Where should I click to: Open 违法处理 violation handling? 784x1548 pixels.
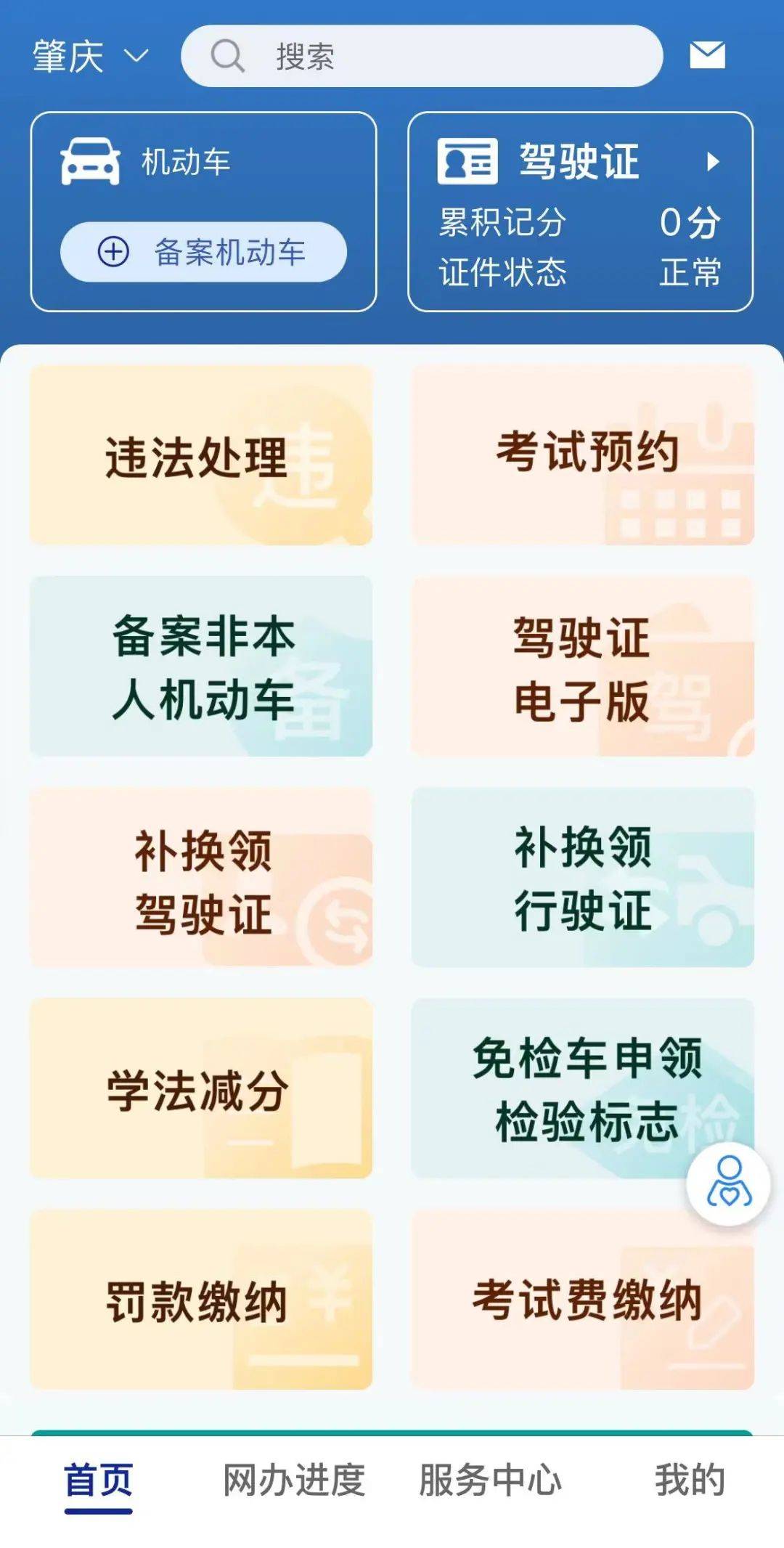point(201,456)
